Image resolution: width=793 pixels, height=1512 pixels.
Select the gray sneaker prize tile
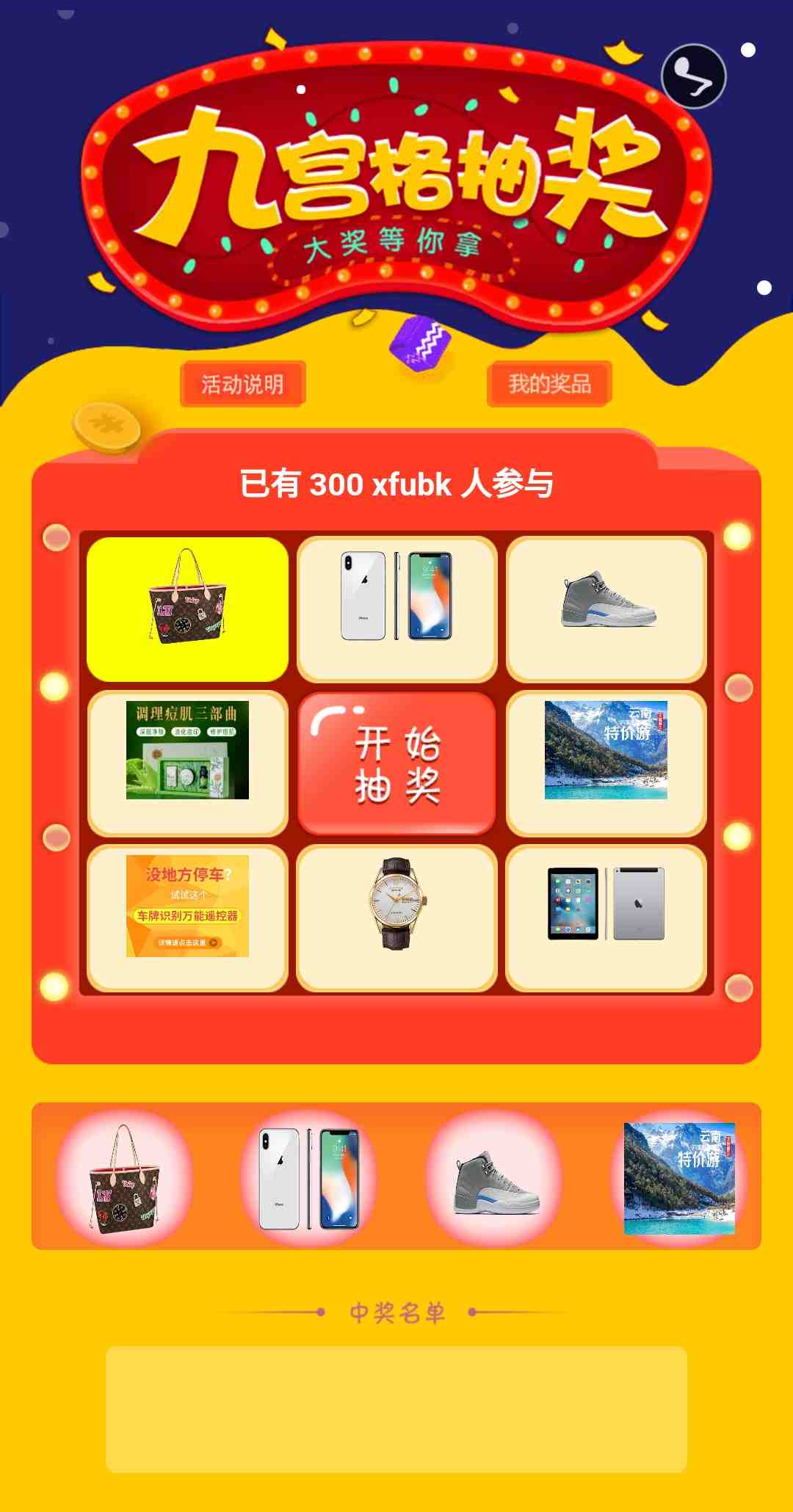(606, 609)
